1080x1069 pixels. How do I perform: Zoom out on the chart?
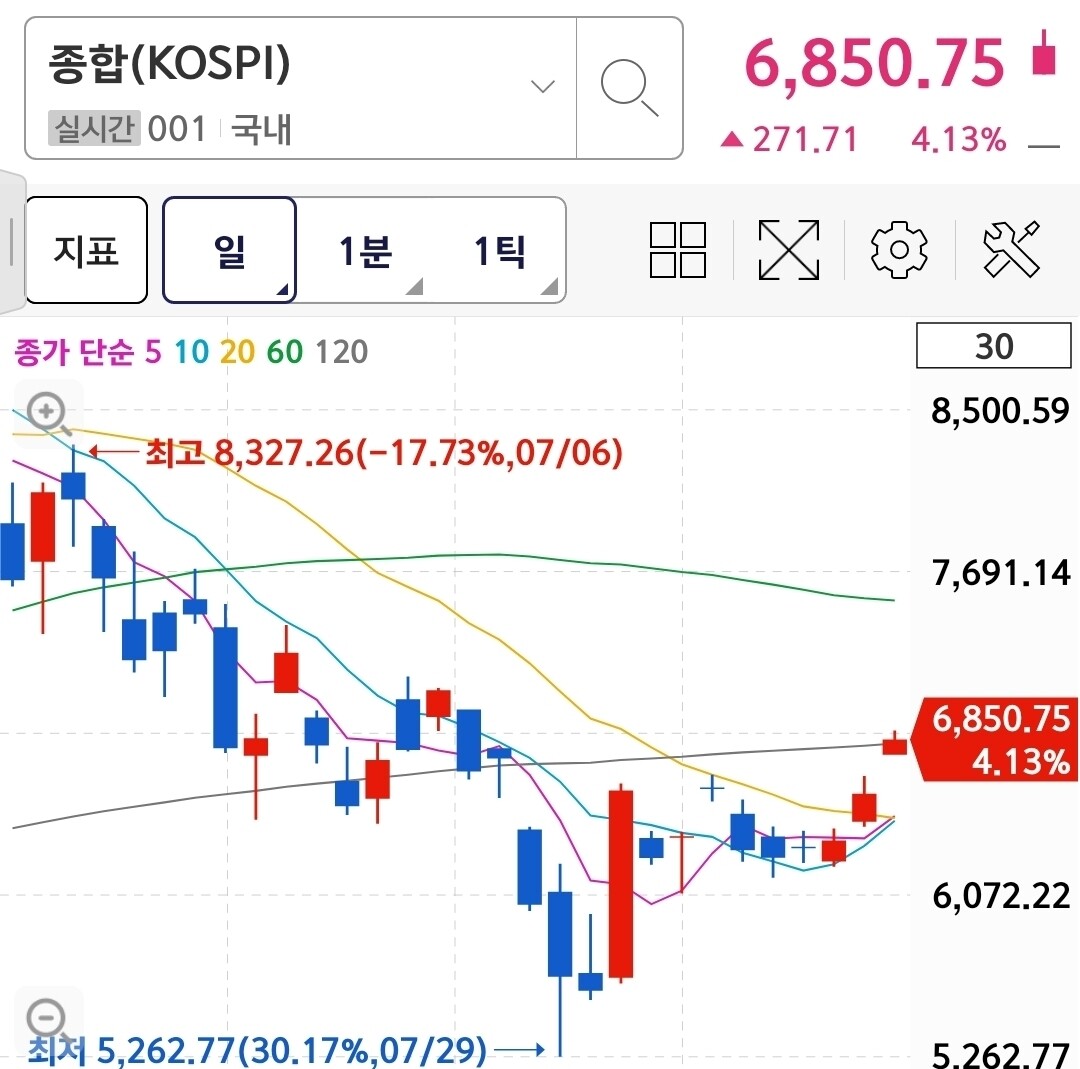point(47,1018)
